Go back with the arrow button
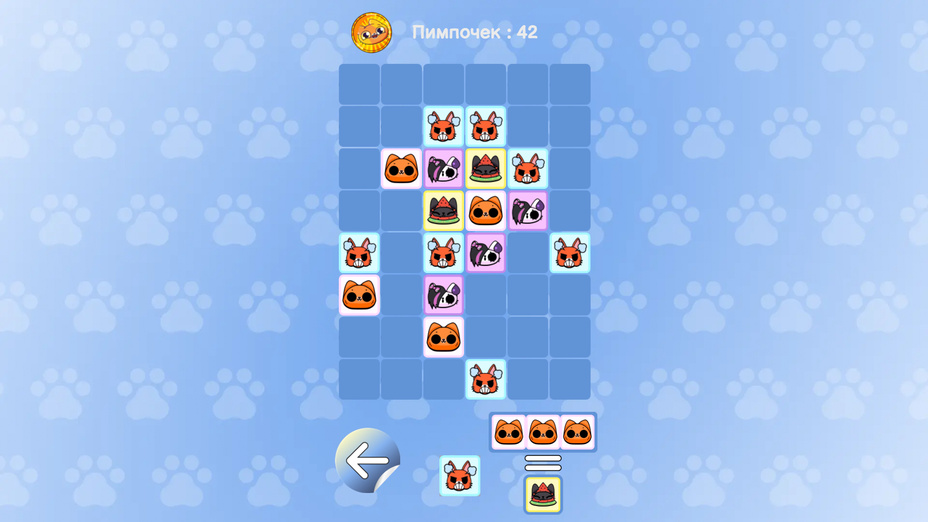Image resolution: width=928 pixels, height=522 pixels. (x=367, y=461)
